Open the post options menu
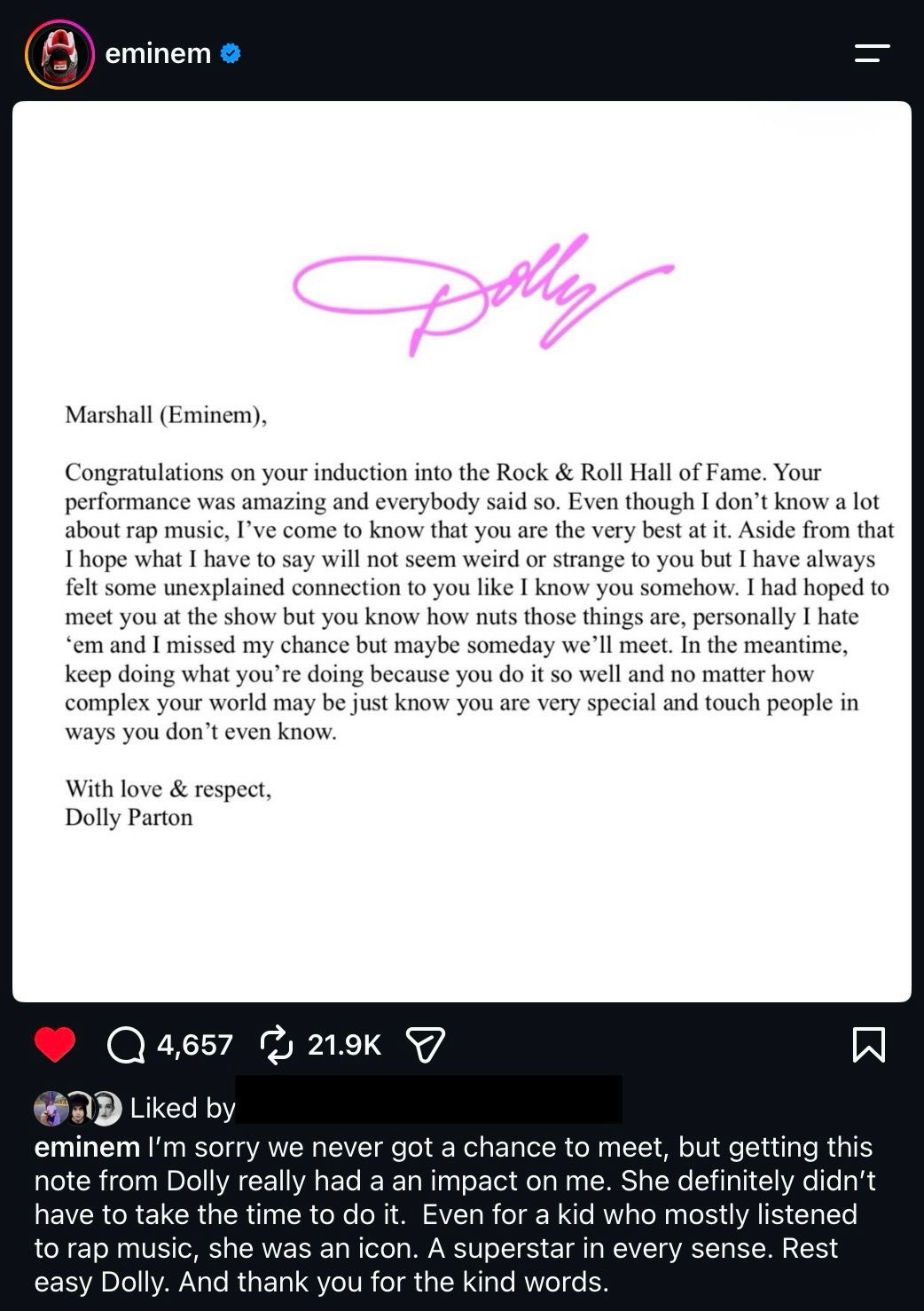This screenshot has width=924, height=1311. tap(872, 54)
